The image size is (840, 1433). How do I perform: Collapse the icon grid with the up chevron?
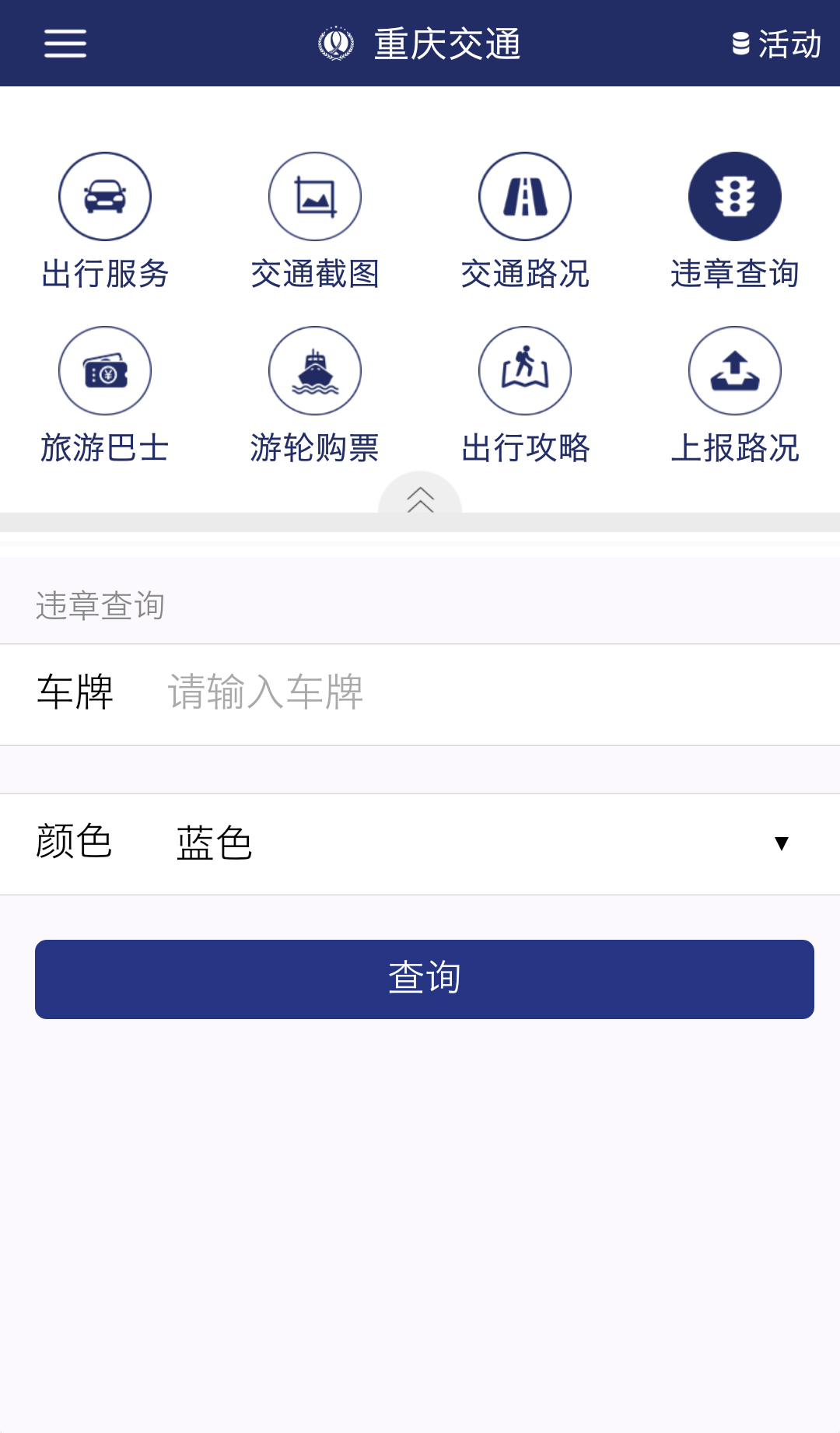tap(420, 499)
